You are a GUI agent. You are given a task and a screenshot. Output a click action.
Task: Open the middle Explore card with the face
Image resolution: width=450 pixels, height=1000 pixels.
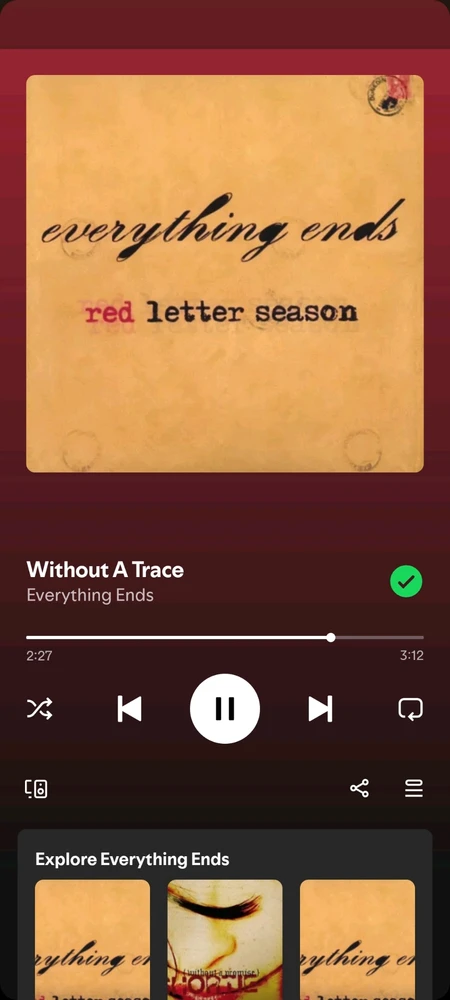coord(225,939)
